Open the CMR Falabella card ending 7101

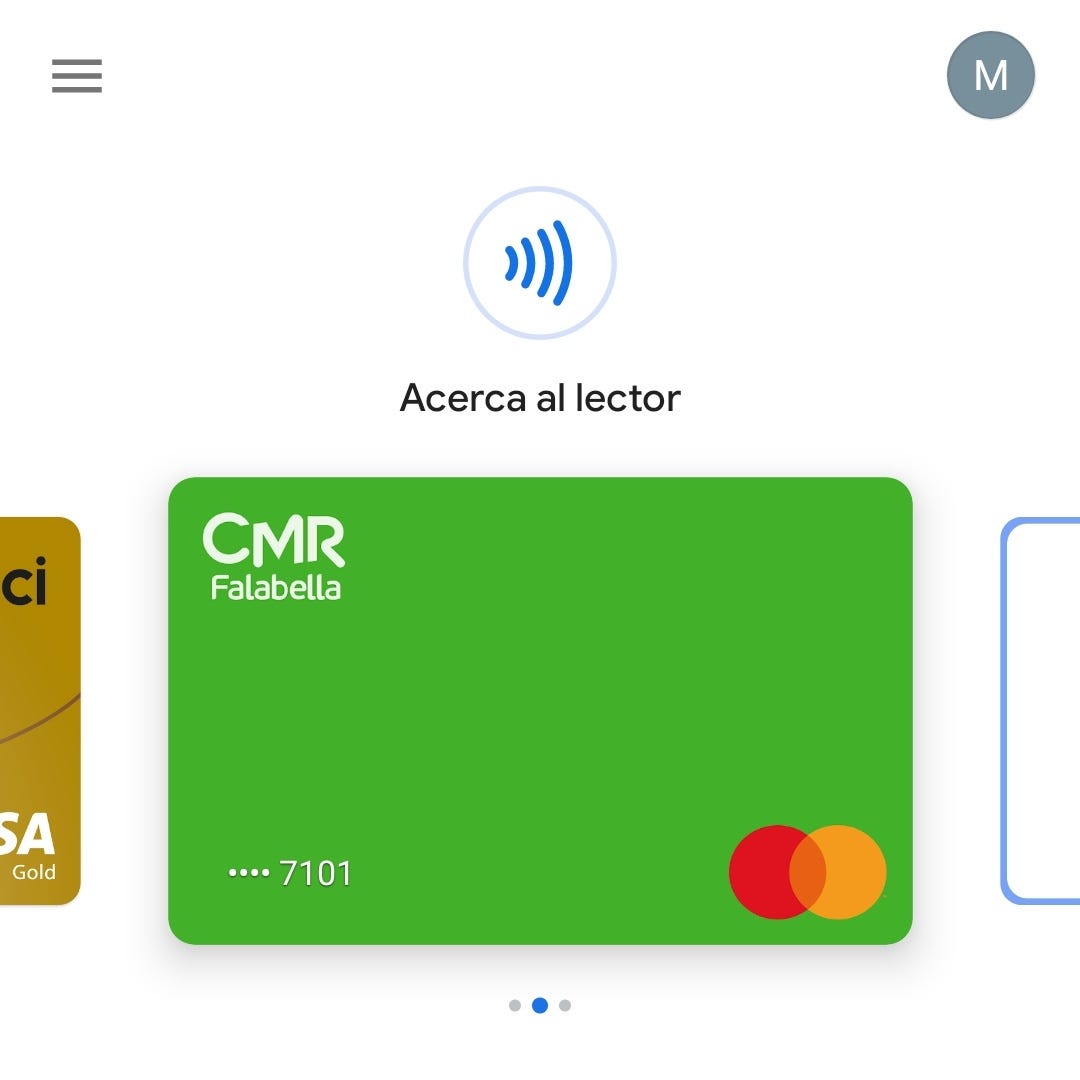click(540, 710)
